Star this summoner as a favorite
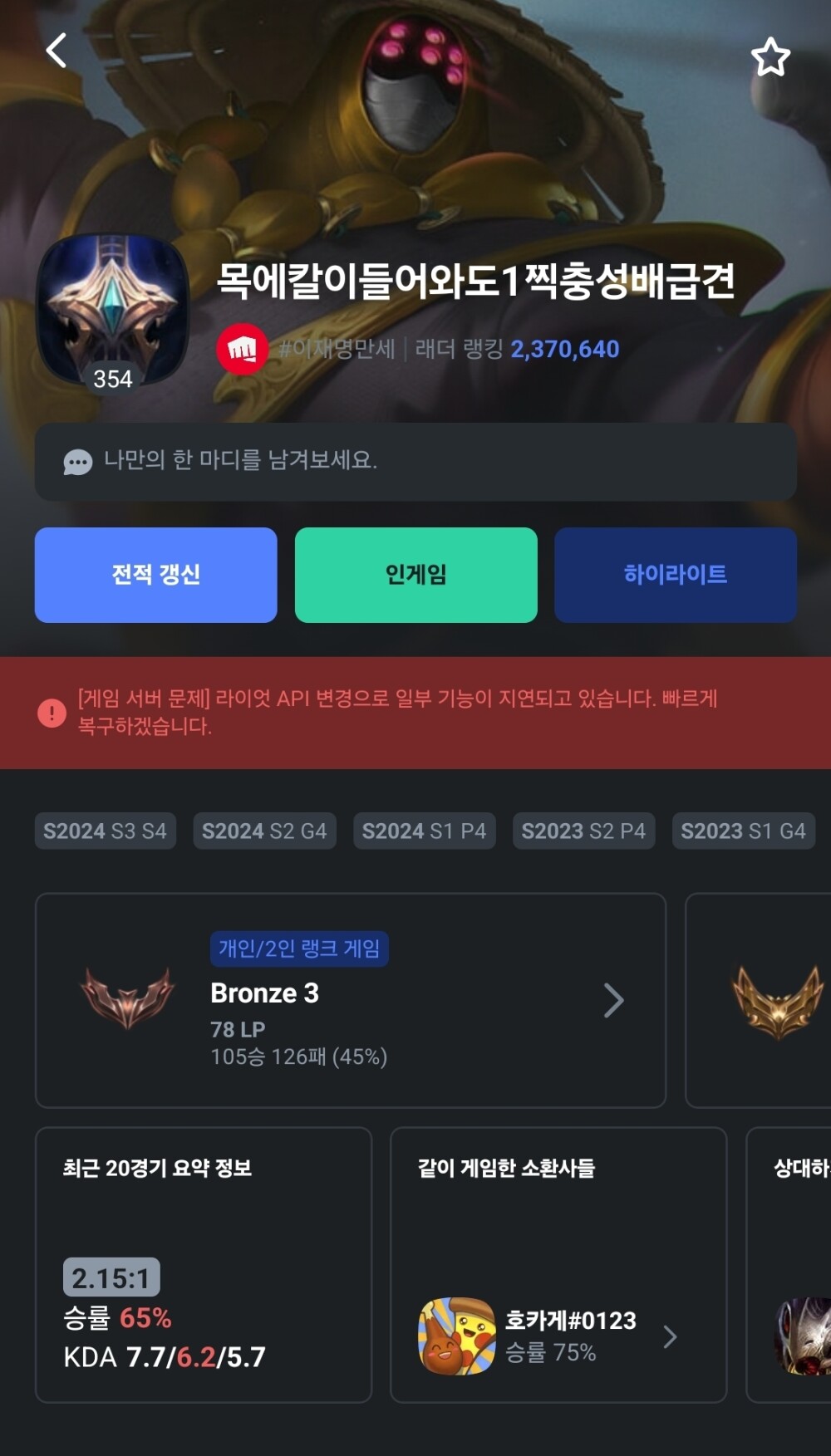Screen dimensions: 831x1456 pos(770,54)
